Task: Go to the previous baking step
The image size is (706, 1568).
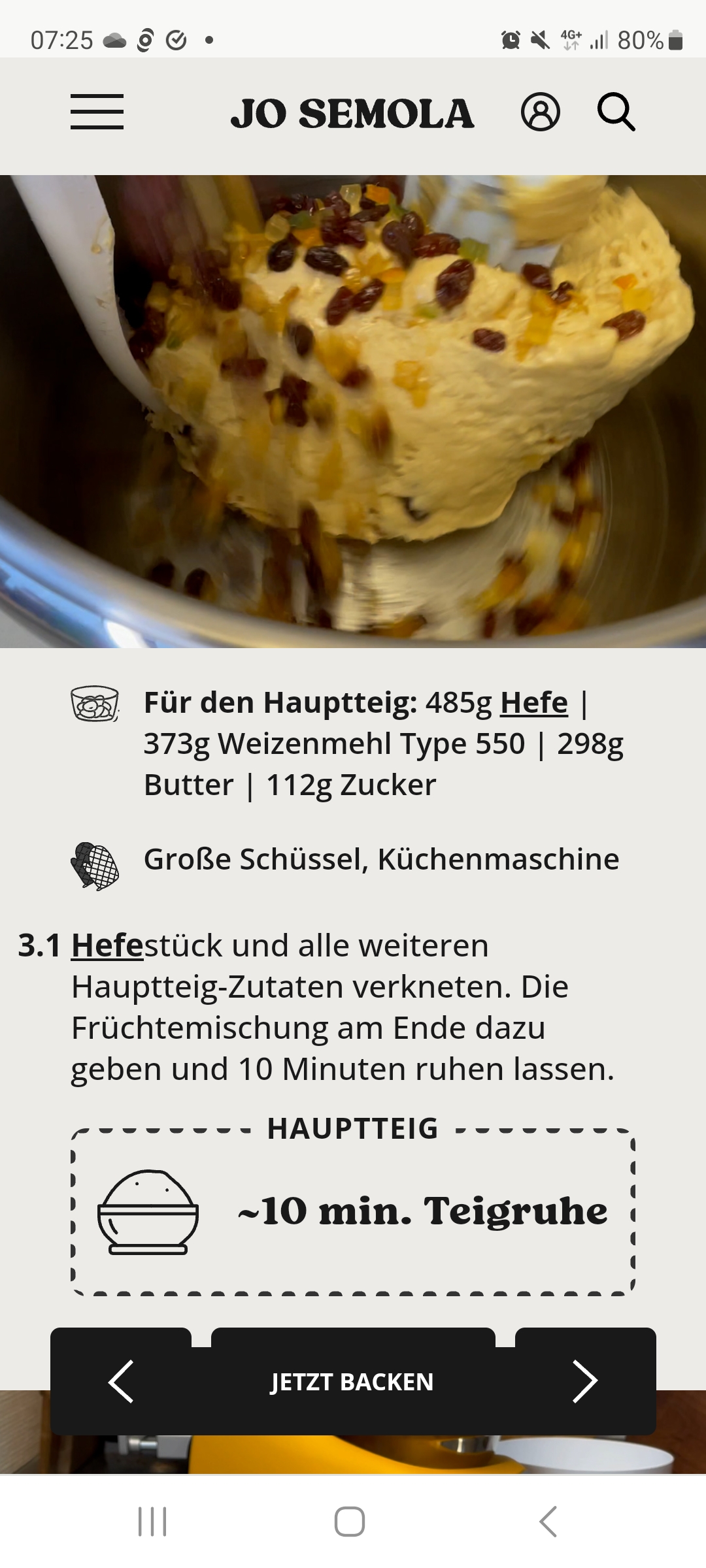Action: pos(121,1381)
